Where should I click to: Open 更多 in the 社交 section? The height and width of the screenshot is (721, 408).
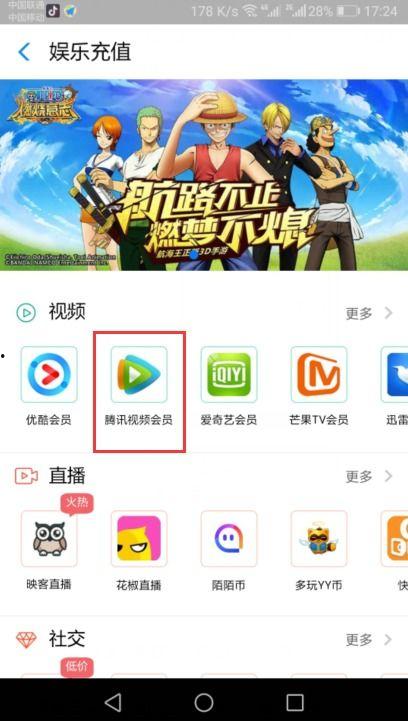click(369, 639)
